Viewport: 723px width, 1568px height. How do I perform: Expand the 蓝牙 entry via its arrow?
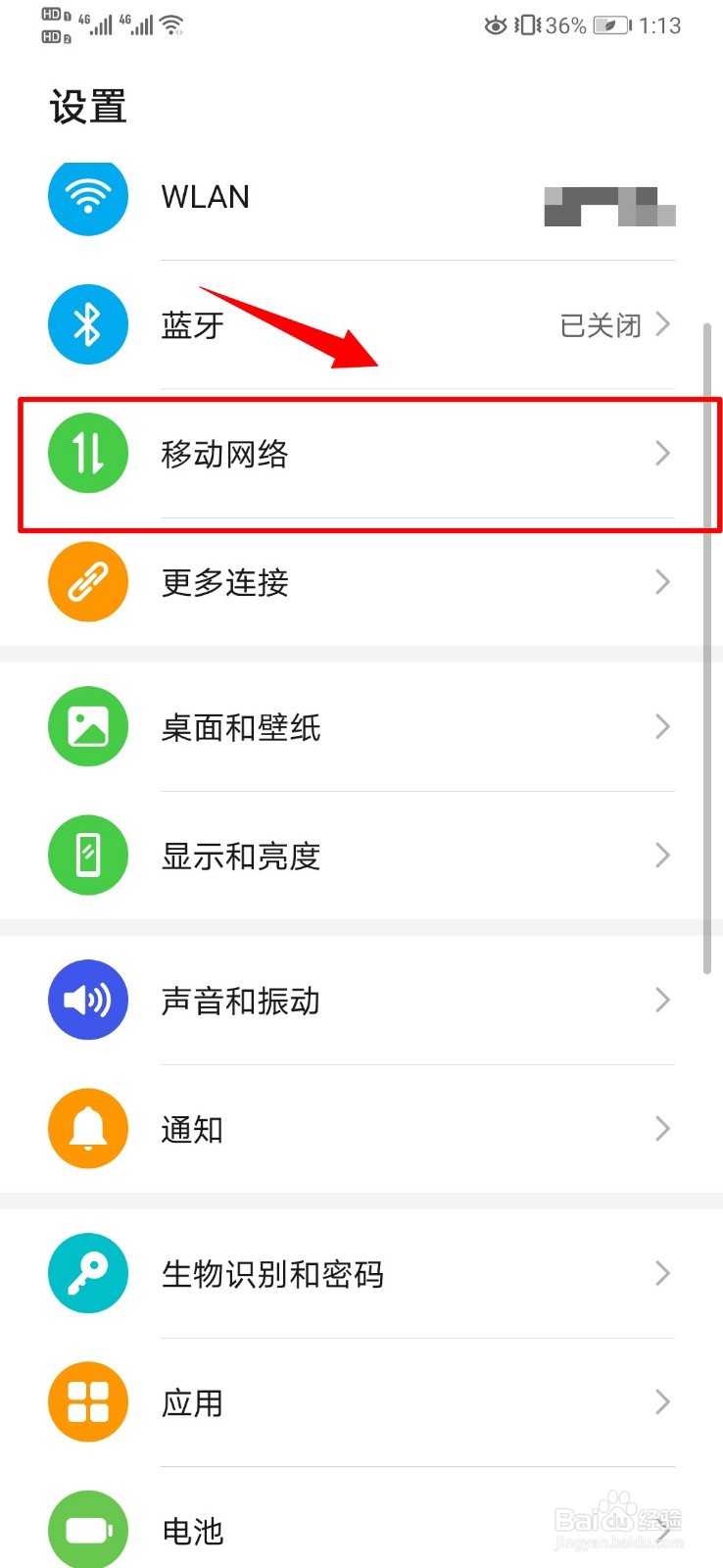pyautogui.click(x=663, y=324)
